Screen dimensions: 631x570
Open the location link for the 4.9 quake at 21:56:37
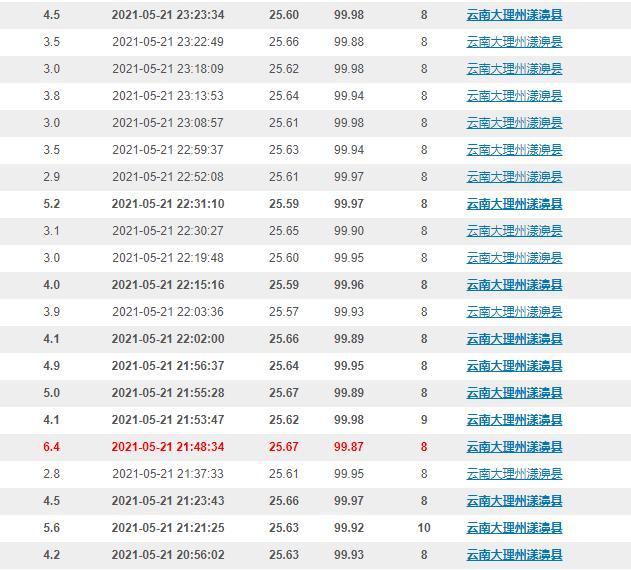tap(514, 366)
